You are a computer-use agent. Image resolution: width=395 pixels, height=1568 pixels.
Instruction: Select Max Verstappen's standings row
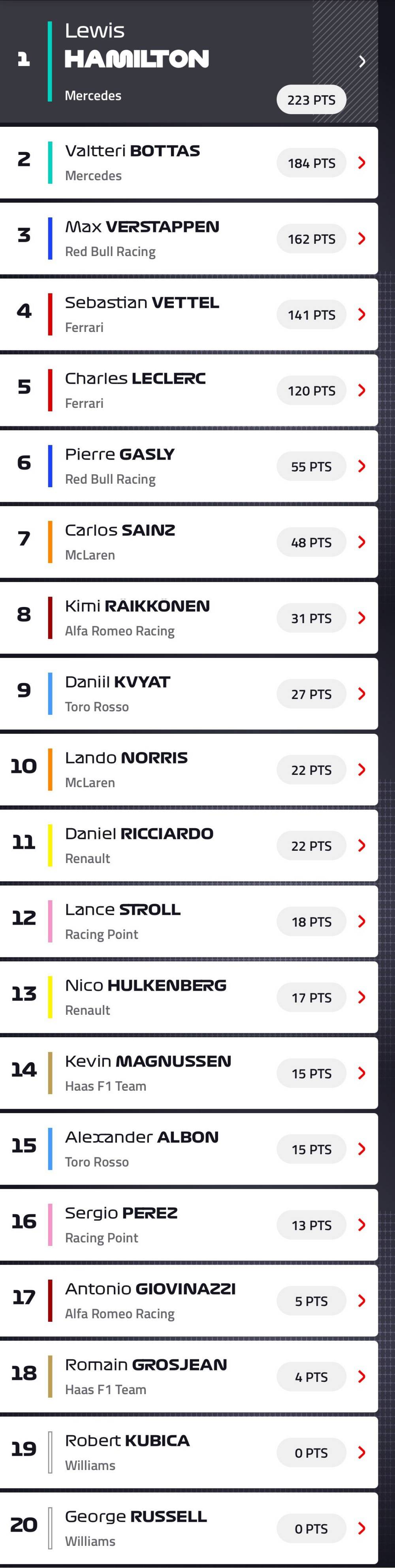click(182, 239)
